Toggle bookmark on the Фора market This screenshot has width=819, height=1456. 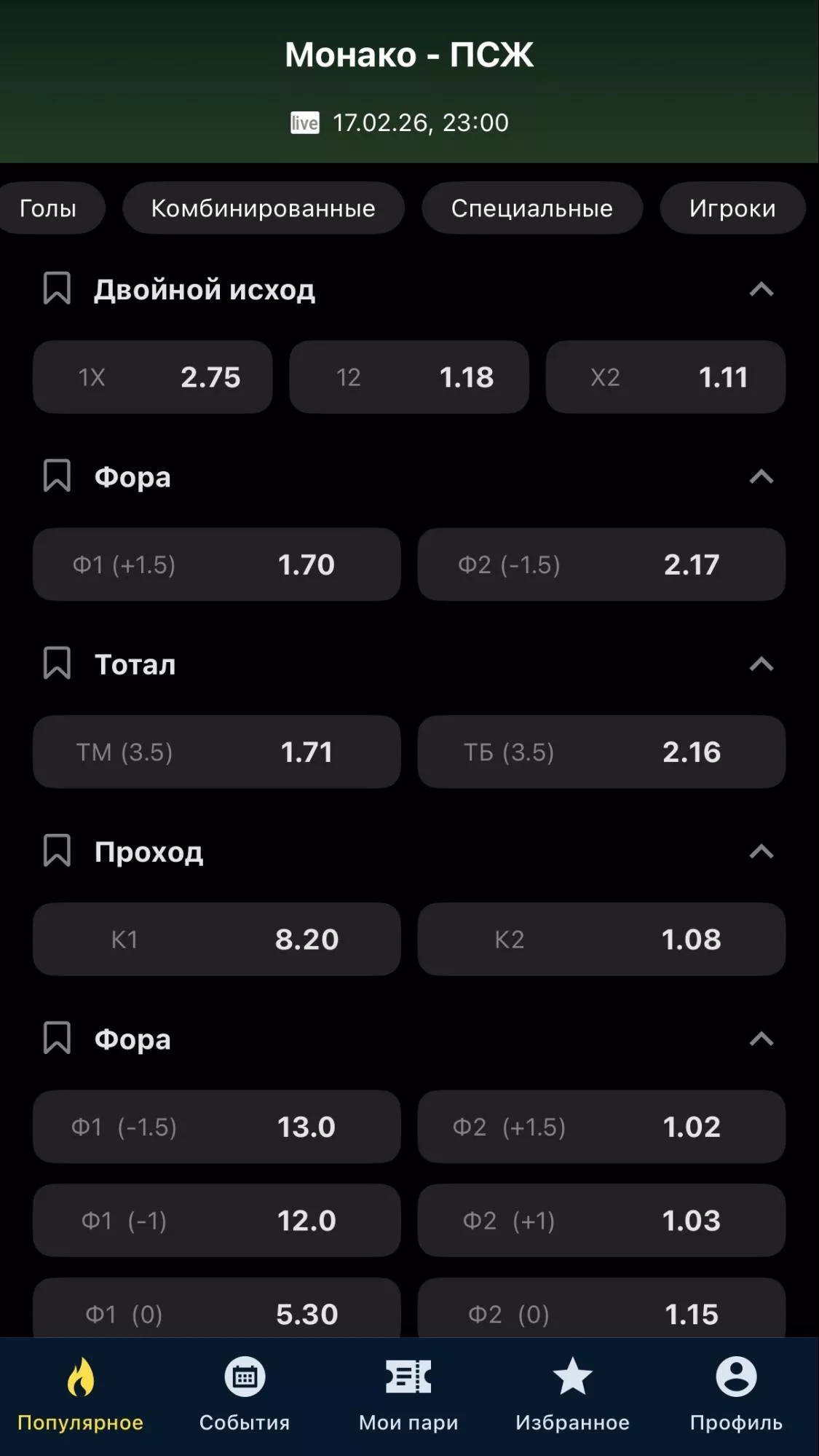(x=58, y=476)
